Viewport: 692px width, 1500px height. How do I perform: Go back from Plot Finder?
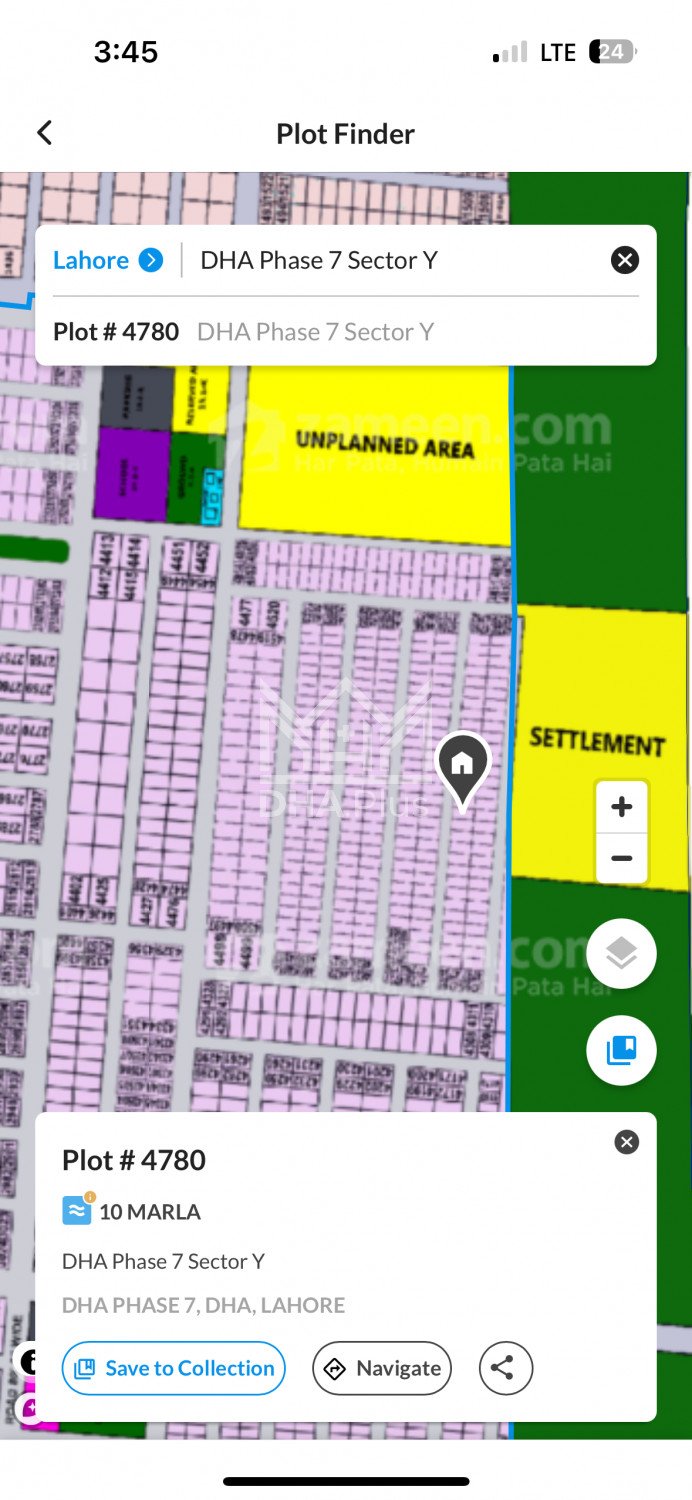(x=45, y=133)
